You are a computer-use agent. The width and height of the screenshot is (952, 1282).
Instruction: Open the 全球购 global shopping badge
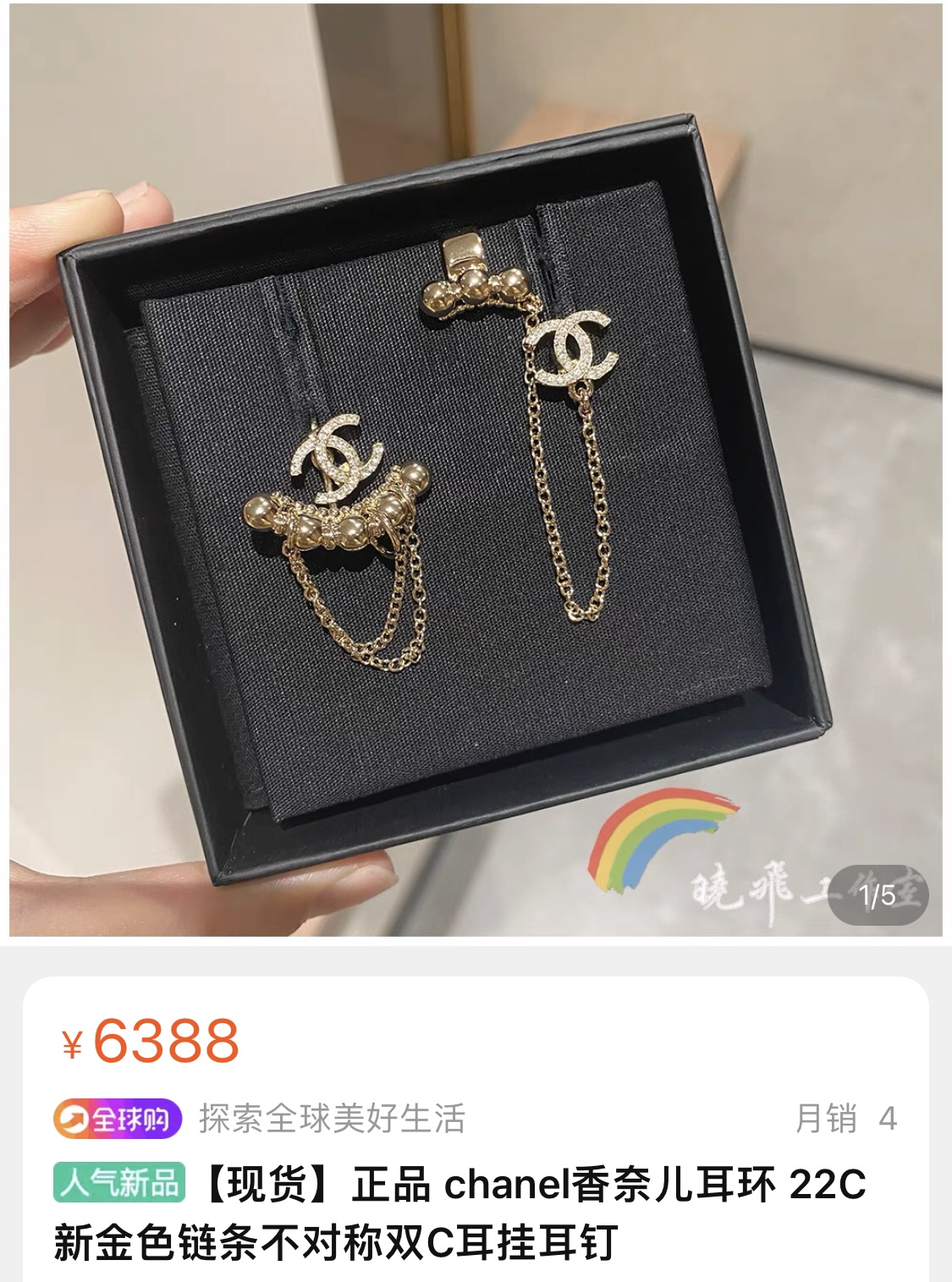point(118,1120)
